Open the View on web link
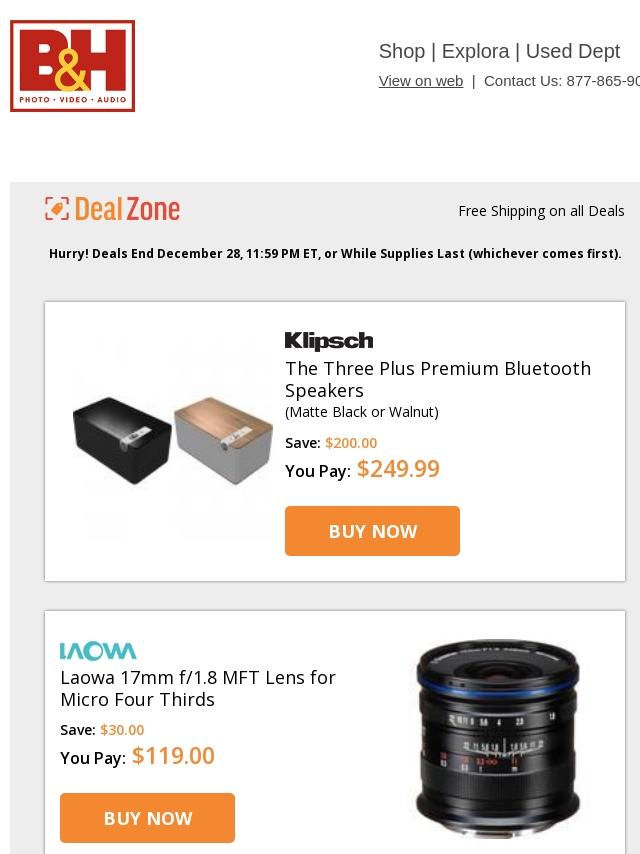640x854 pixels. pyautogui.click(x=420, y=81)
